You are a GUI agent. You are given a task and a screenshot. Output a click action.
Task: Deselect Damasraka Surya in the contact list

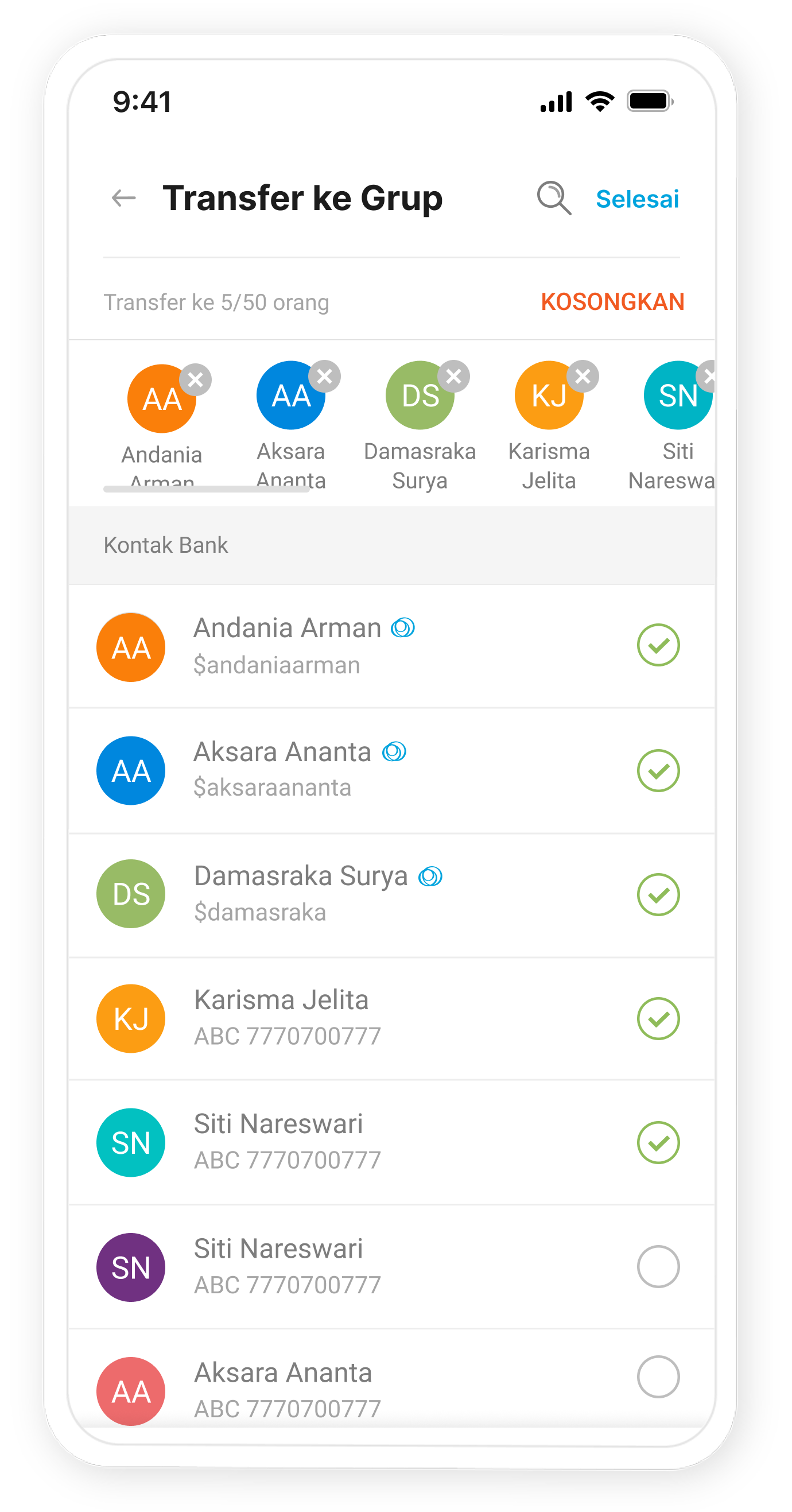coord(658,894)
